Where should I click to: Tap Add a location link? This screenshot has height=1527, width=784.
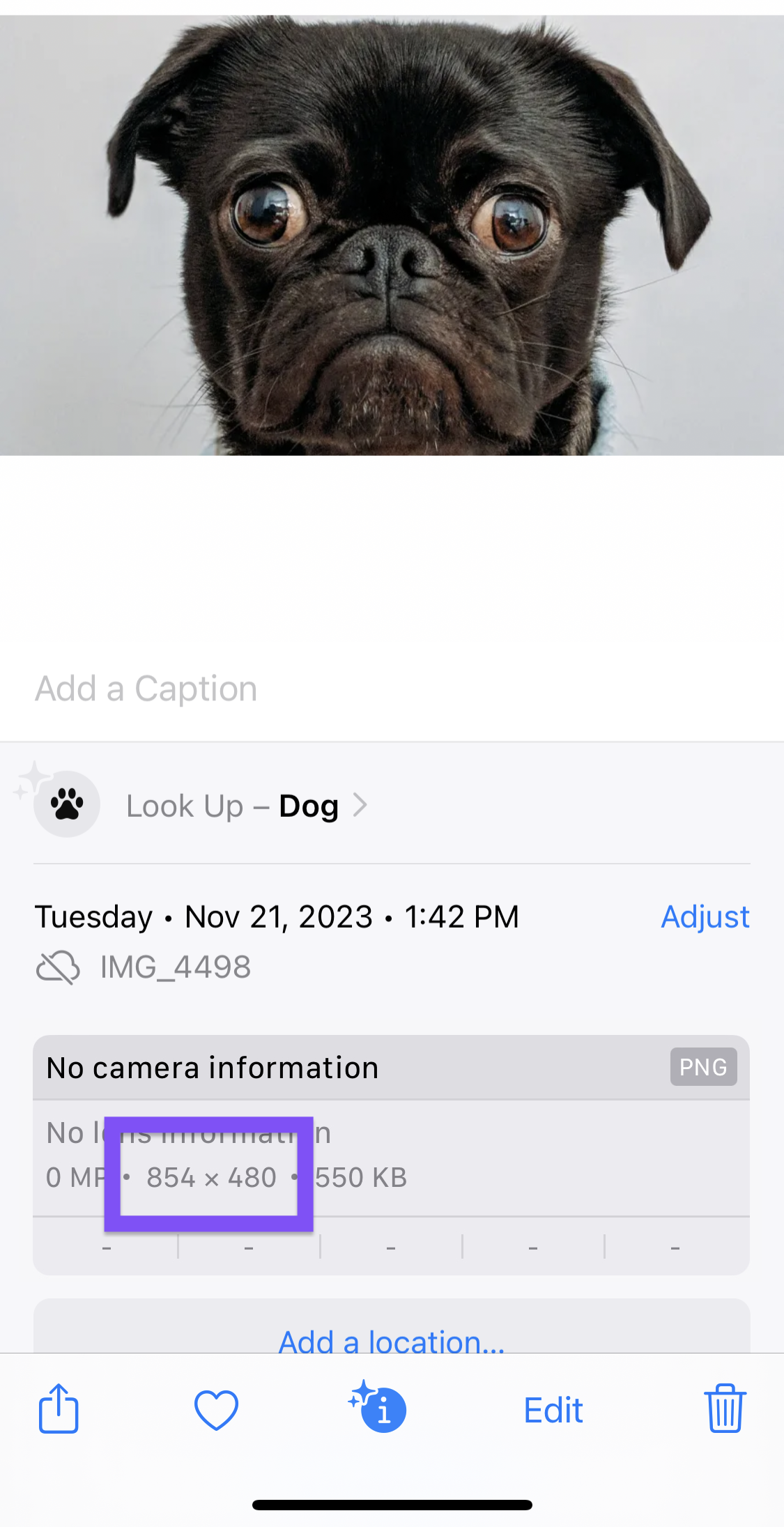tap(392, 1341)
